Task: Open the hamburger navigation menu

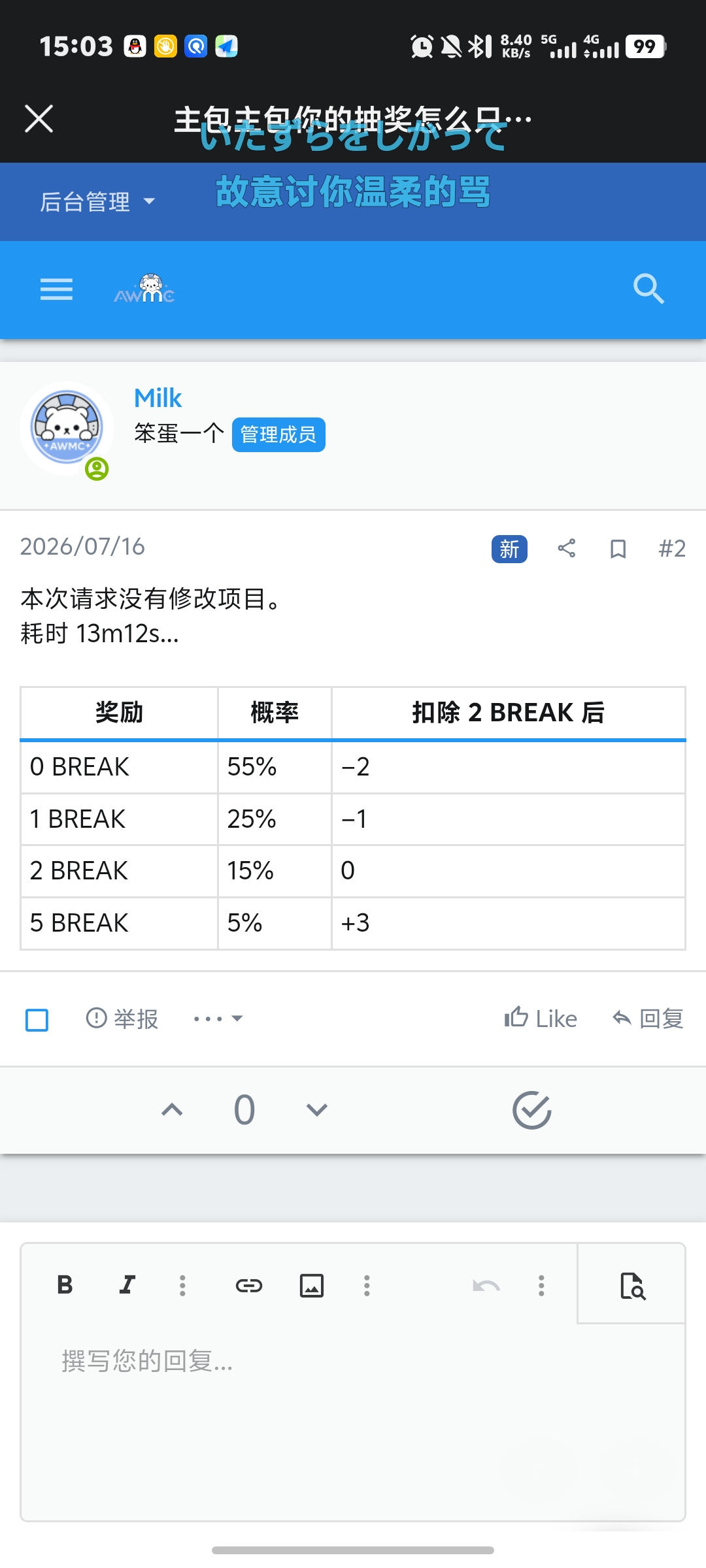Action: coord(56,289)
